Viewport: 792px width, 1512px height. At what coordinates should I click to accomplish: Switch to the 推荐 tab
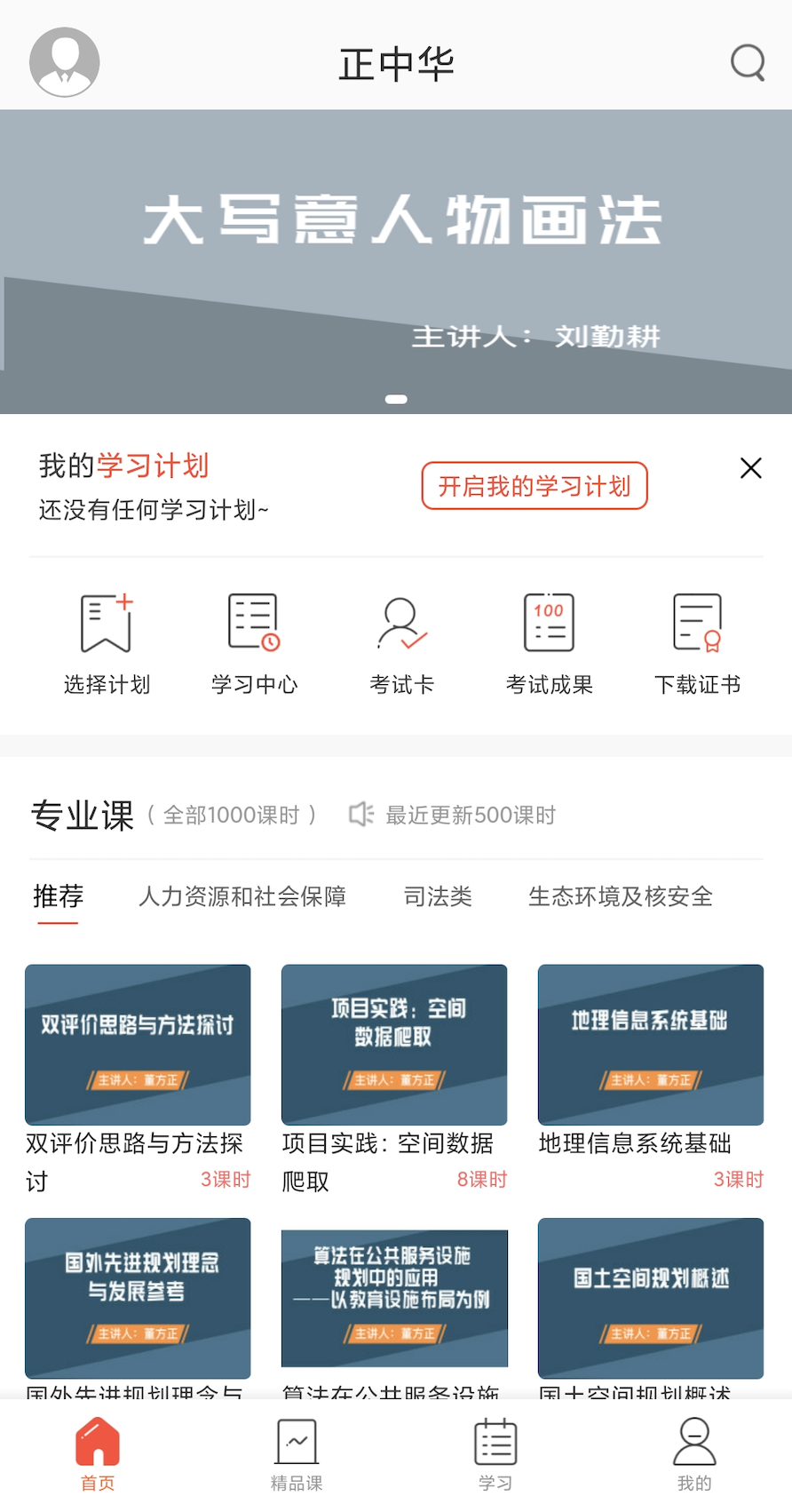57,897
